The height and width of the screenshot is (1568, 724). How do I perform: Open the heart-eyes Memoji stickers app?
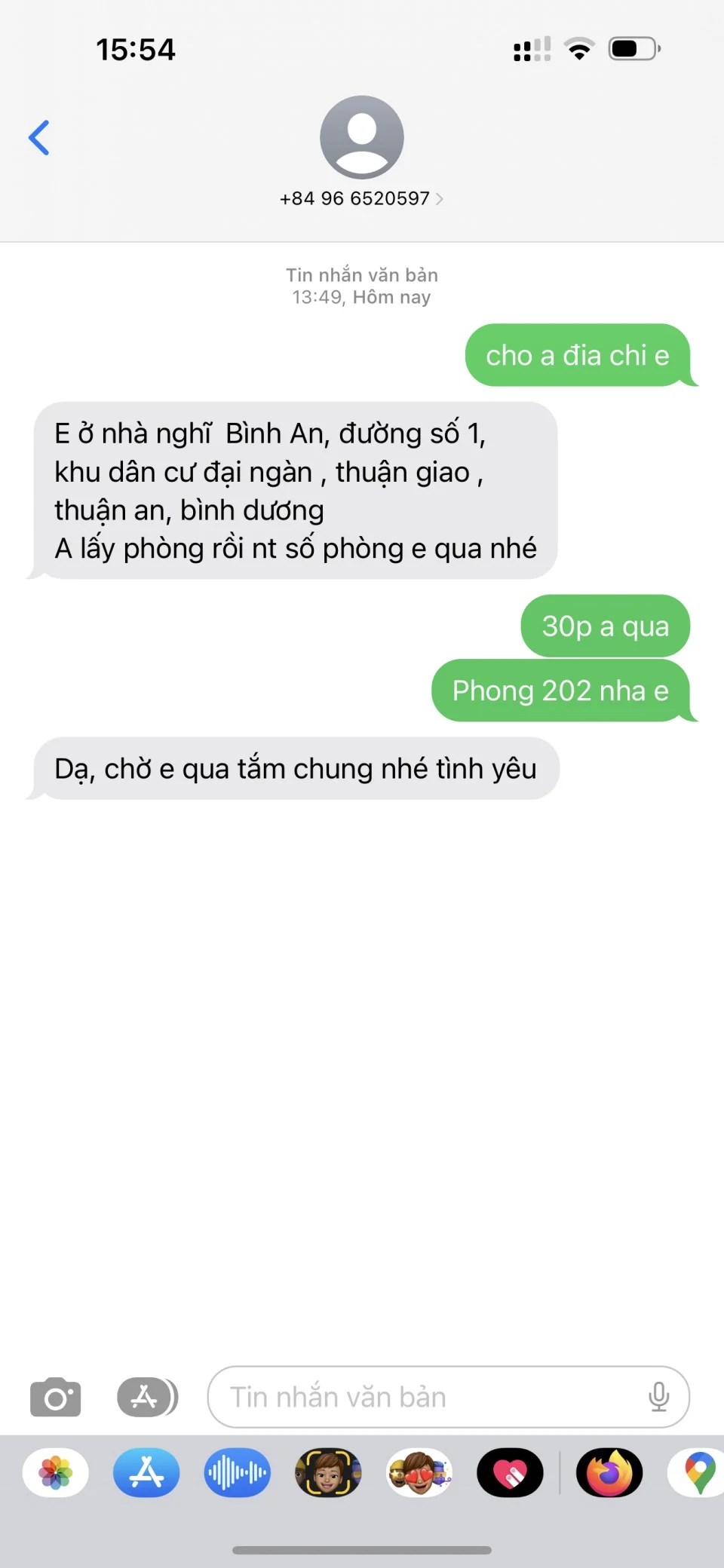pos(419,1472)
